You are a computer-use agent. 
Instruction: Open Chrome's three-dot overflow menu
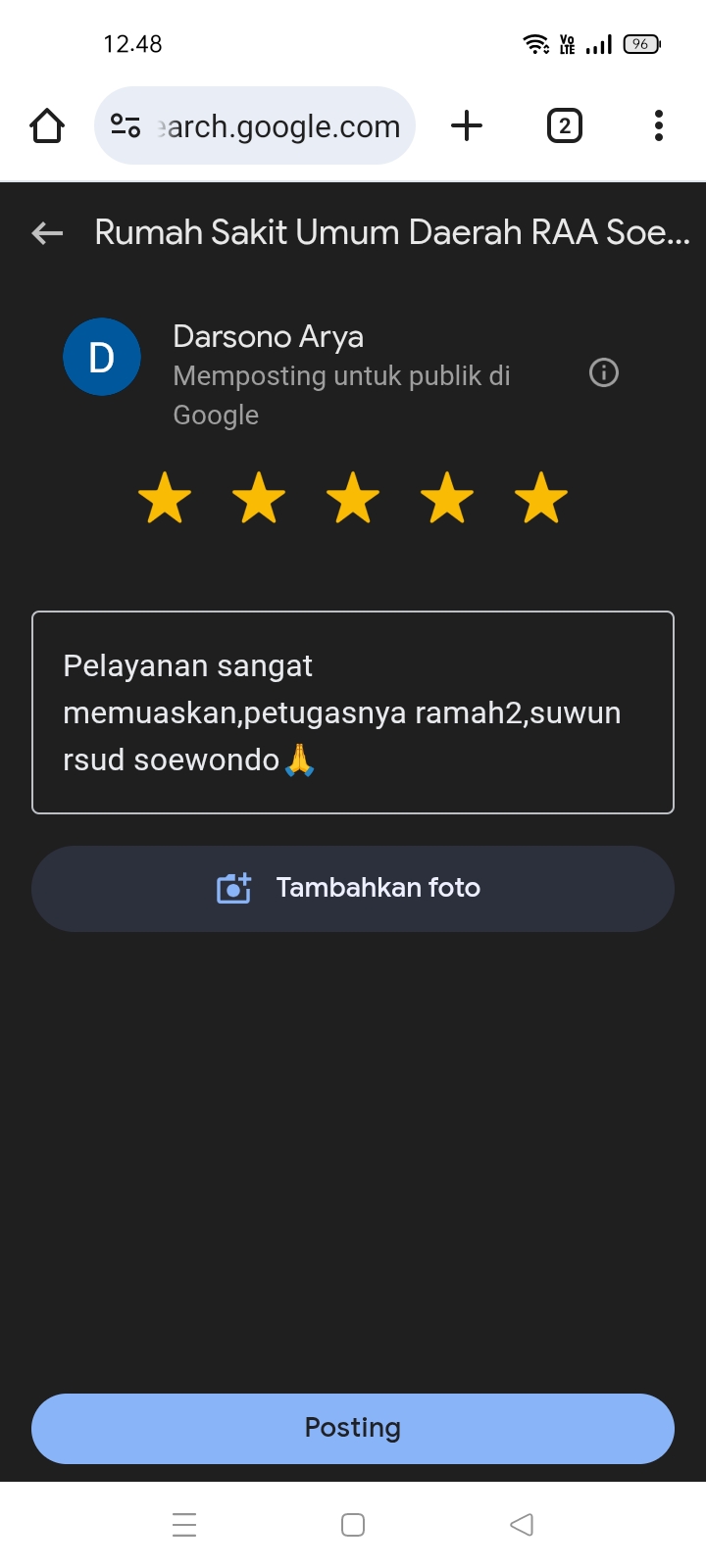tap(659, 125)
